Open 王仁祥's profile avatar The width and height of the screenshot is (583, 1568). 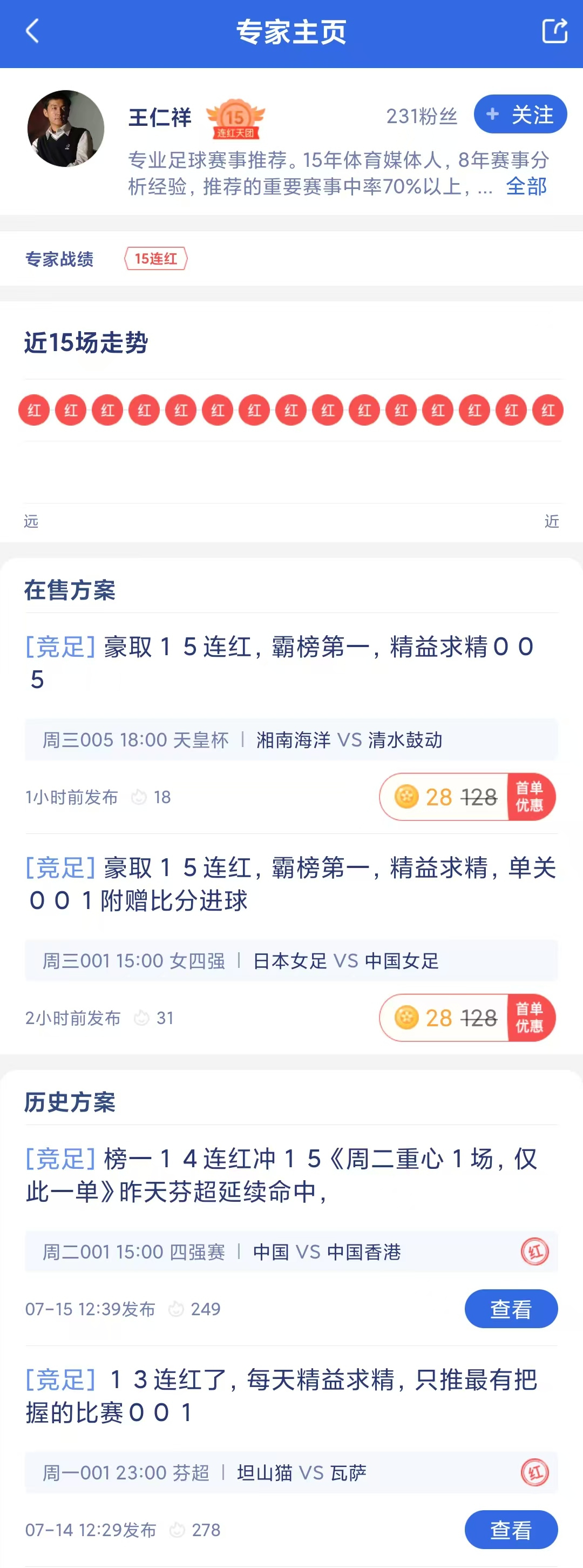pos(66,129)
